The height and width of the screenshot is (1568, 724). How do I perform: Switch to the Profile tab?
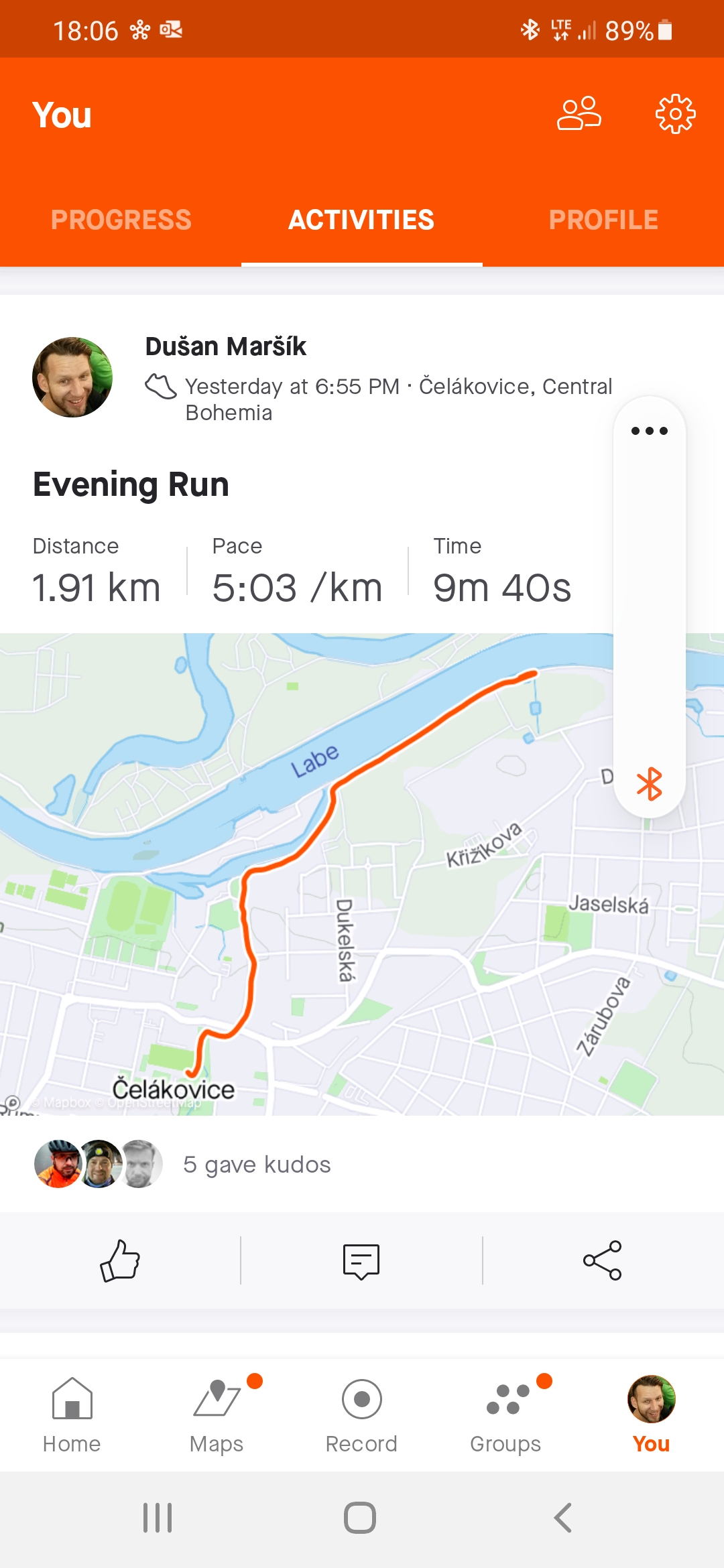603,220
